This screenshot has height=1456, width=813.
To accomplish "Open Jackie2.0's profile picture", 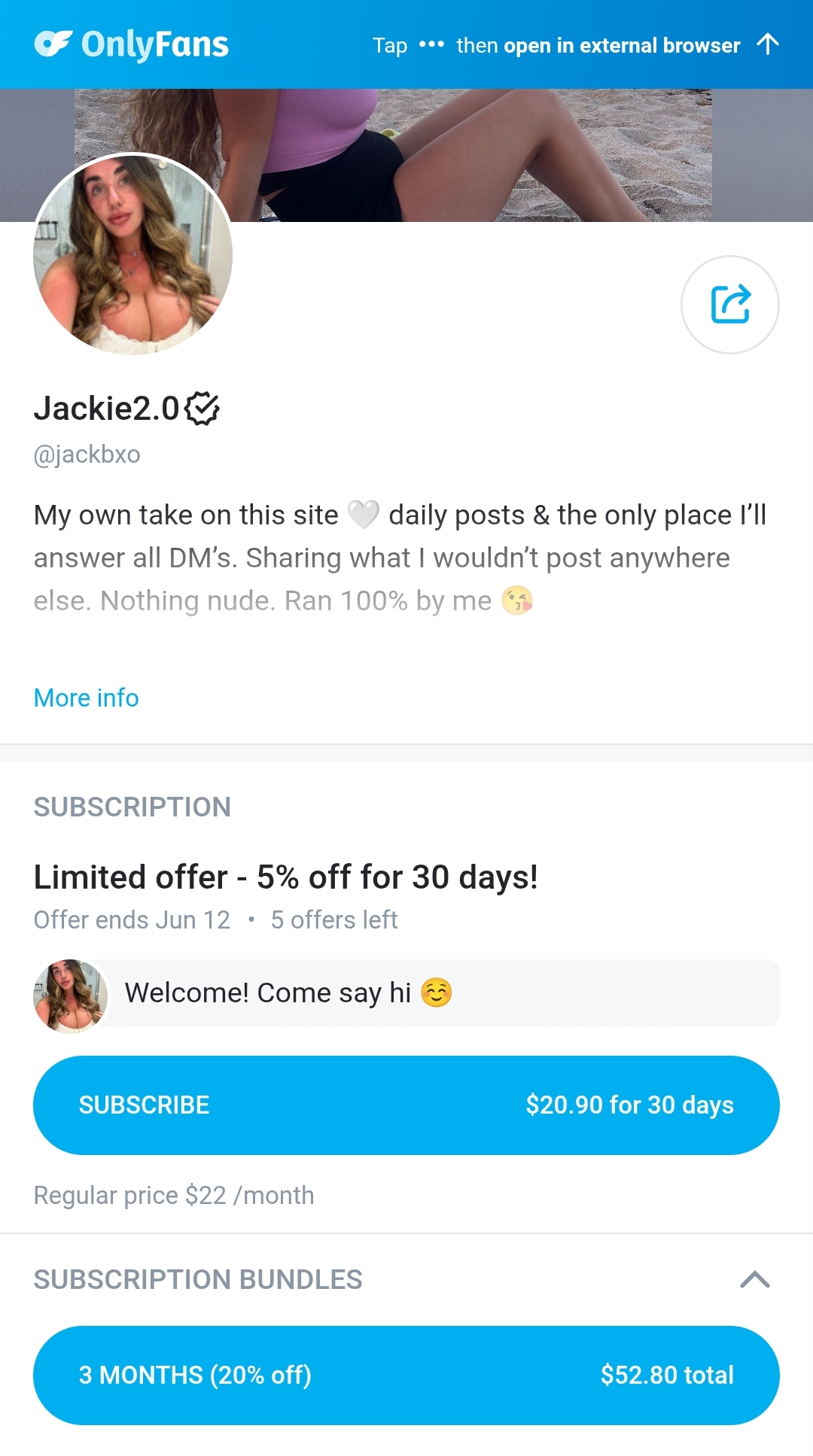I will pyautogui.click(x=133, y=254).
